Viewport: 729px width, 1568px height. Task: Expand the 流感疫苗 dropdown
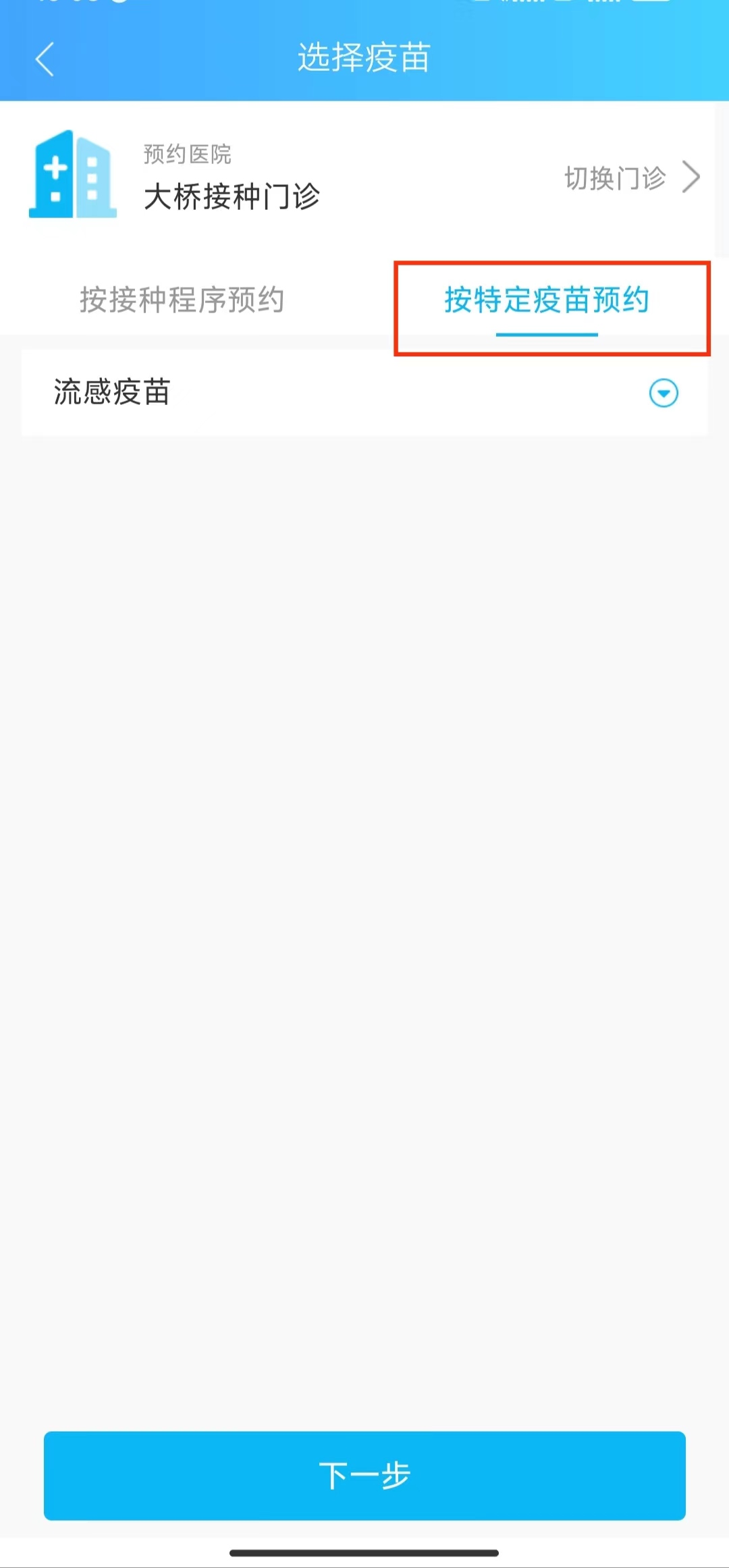663,393
